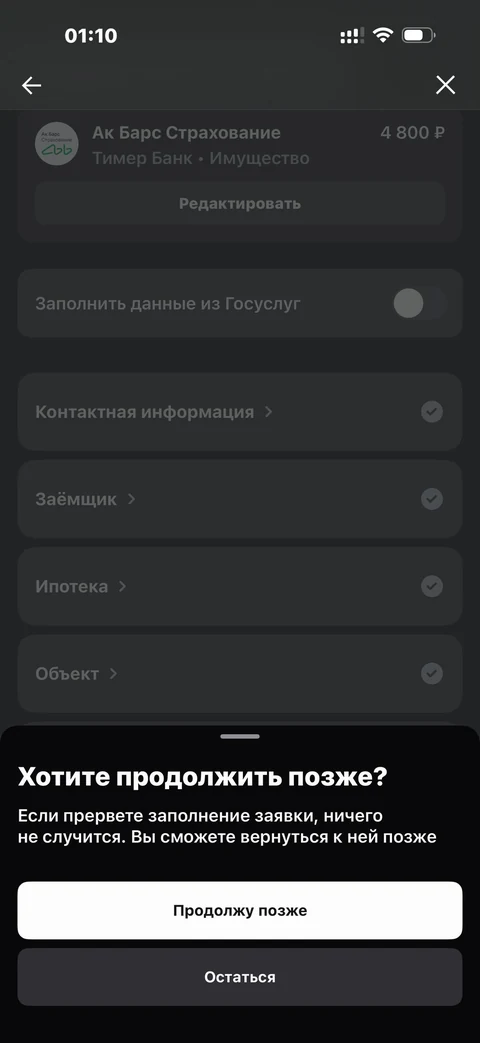This screenshot has height=1043, width=480.
Task: Close the form with the X icon
Action: pos(445,85)
